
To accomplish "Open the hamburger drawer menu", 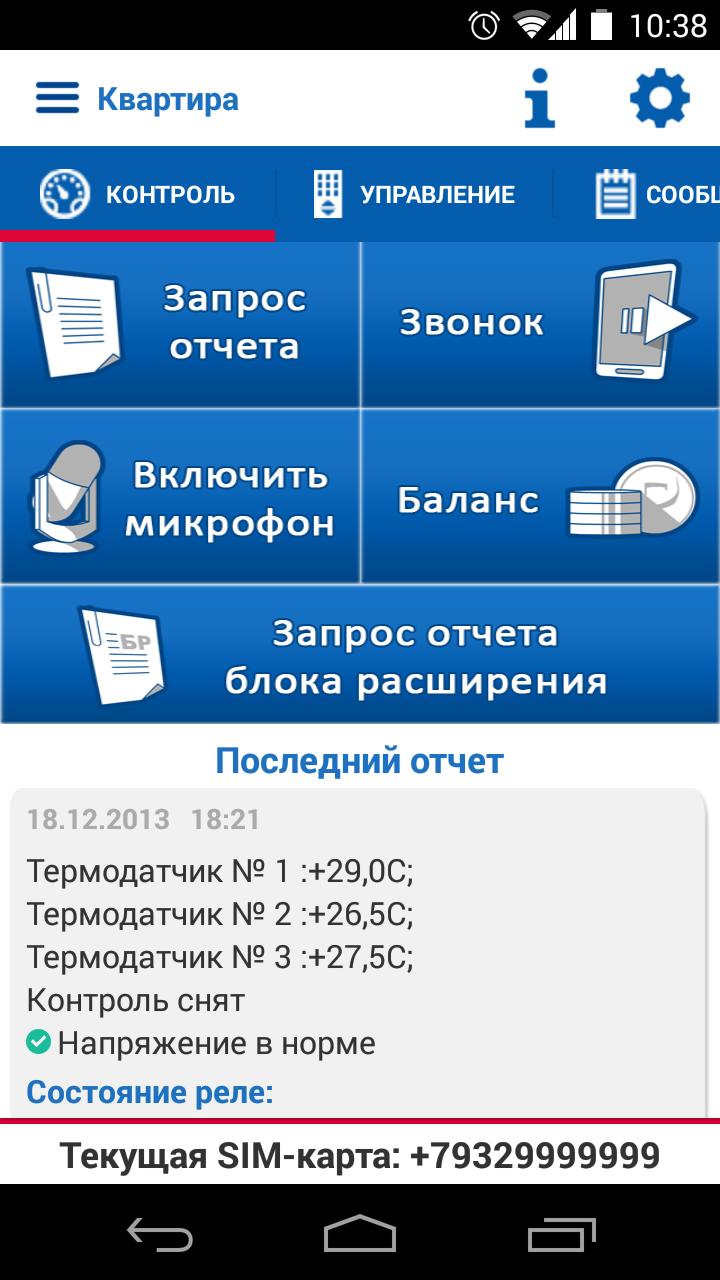I will (x=57, y=98).
